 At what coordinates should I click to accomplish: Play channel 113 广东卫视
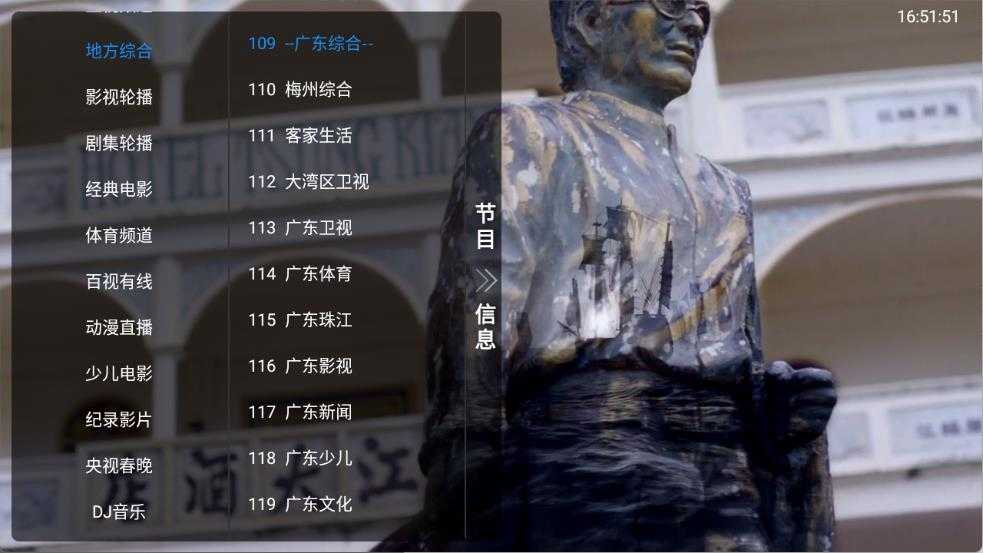click(300, 227)
